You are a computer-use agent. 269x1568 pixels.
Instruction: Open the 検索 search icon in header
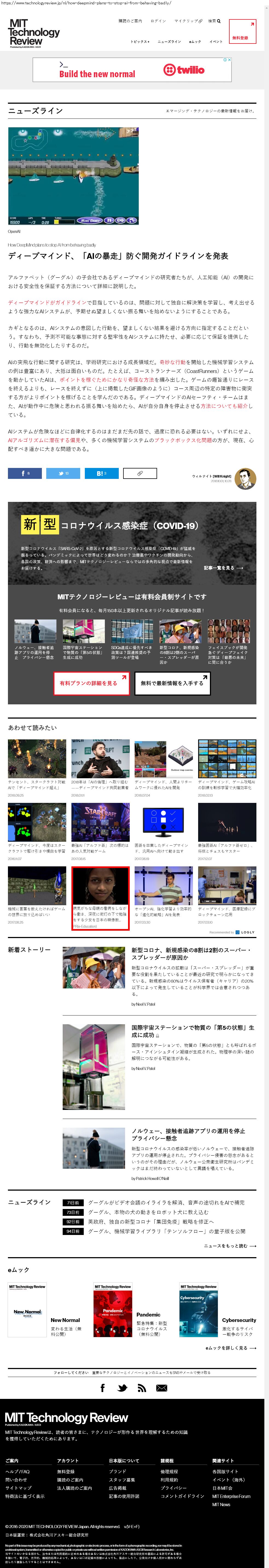pyautogui.click(x=214, y=21)
